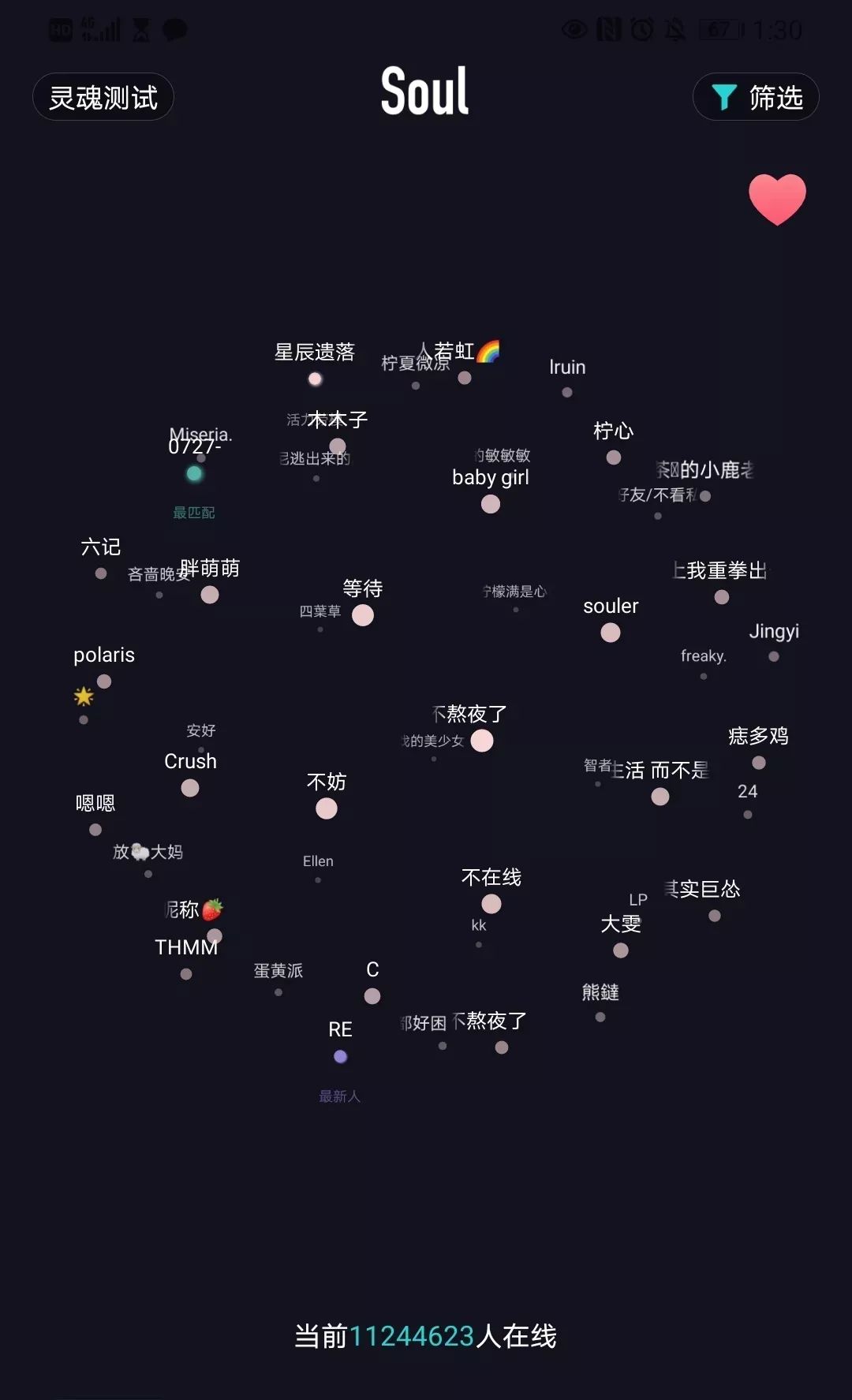The width and height of the screenshot is (852, 1400).
Task: View user THMM
Action: point(186,973)
